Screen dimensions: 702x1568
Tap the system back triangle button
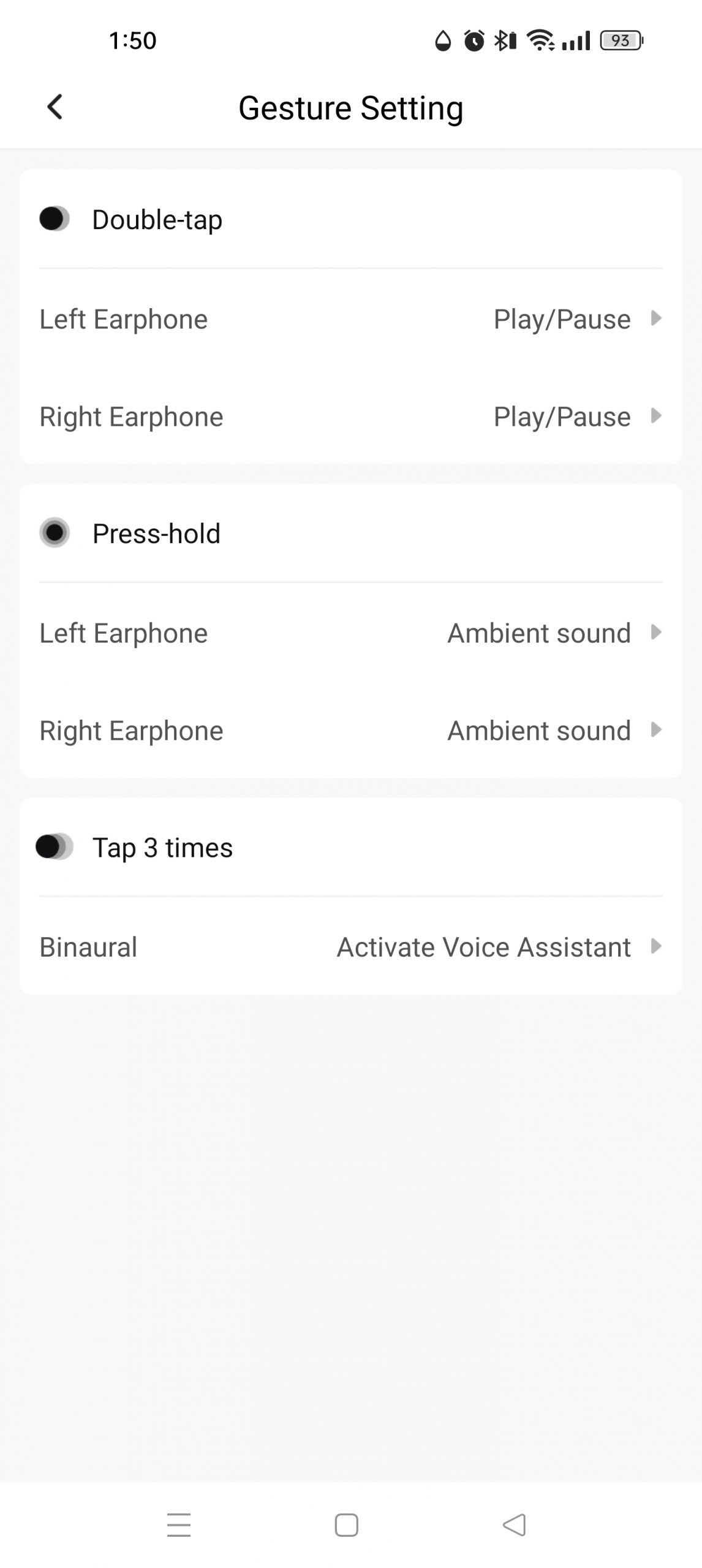click(514, 1525)
